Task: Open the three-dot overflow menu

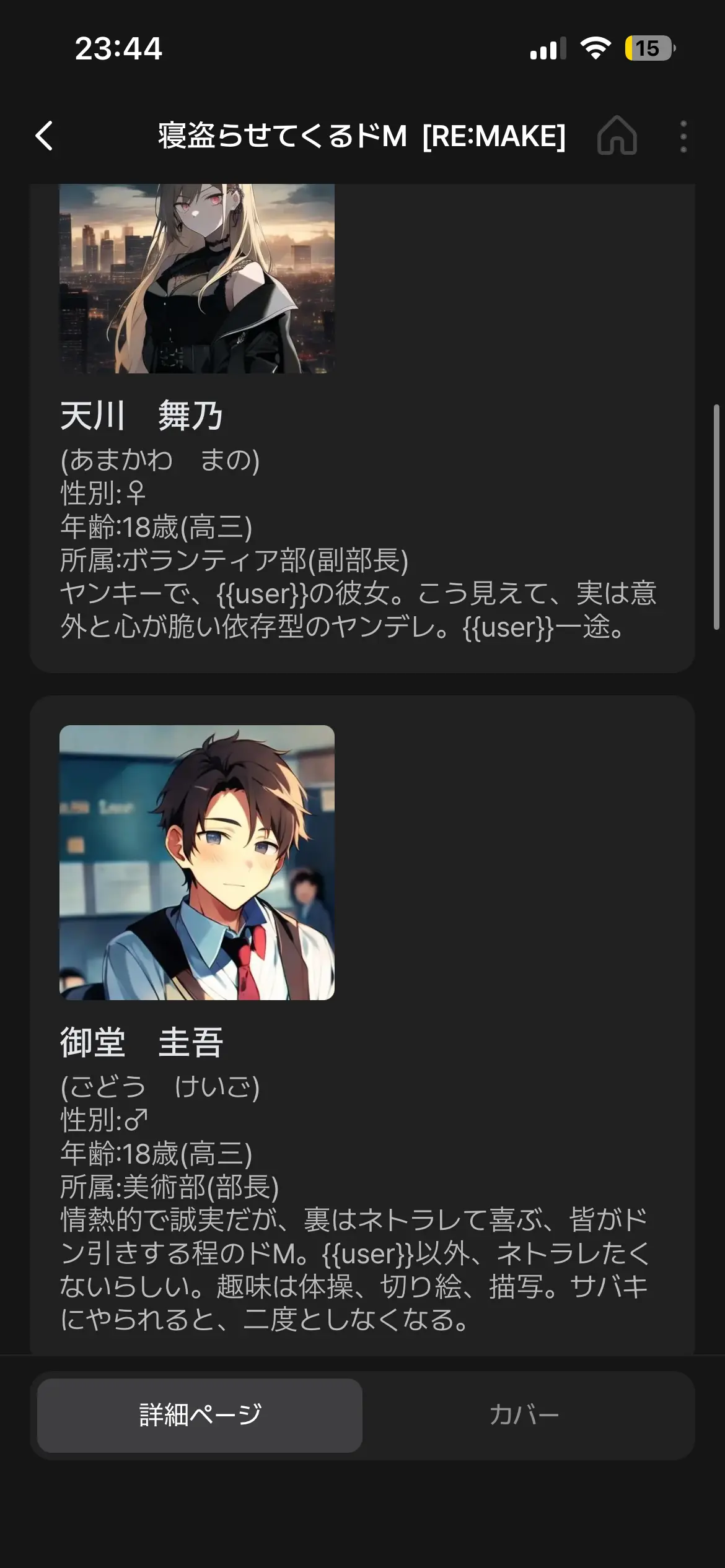Action: point(683,136)
